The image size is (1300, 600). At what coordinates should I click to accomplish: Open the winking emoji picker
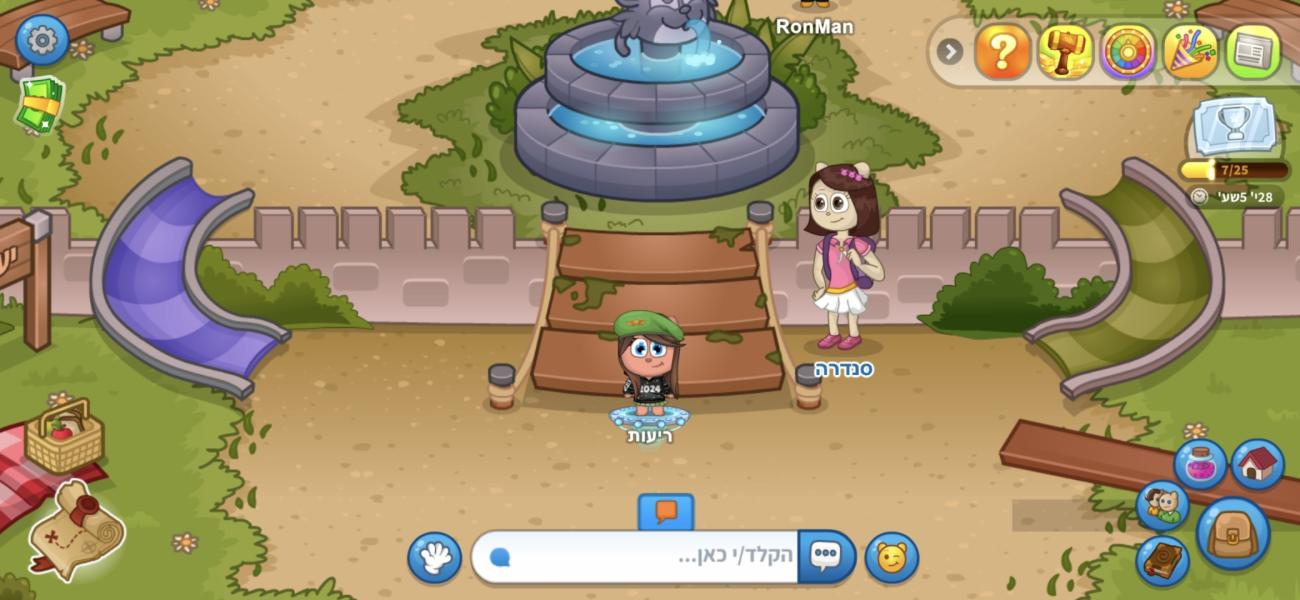pos(891,558)
